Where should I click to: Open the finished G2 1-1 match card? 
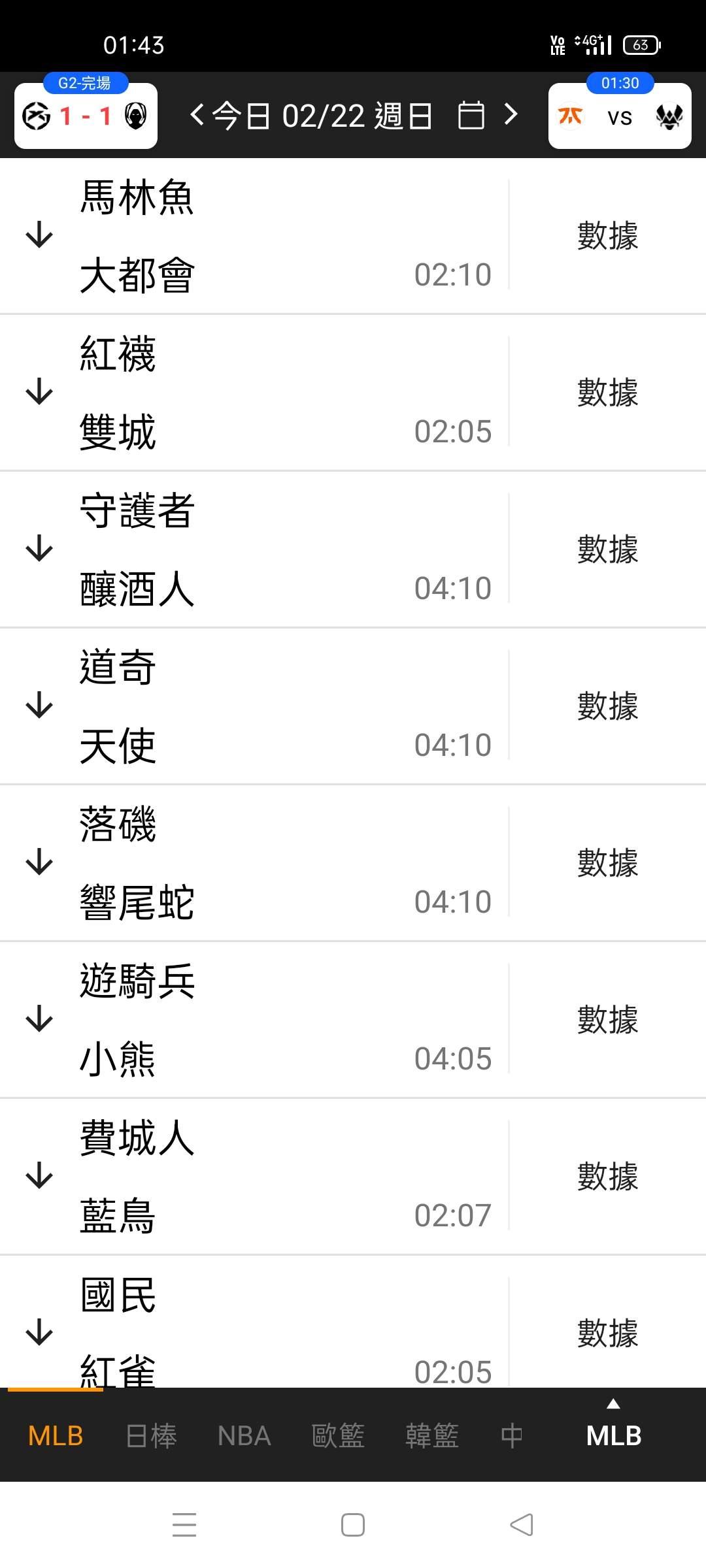(x=86, y=116)
